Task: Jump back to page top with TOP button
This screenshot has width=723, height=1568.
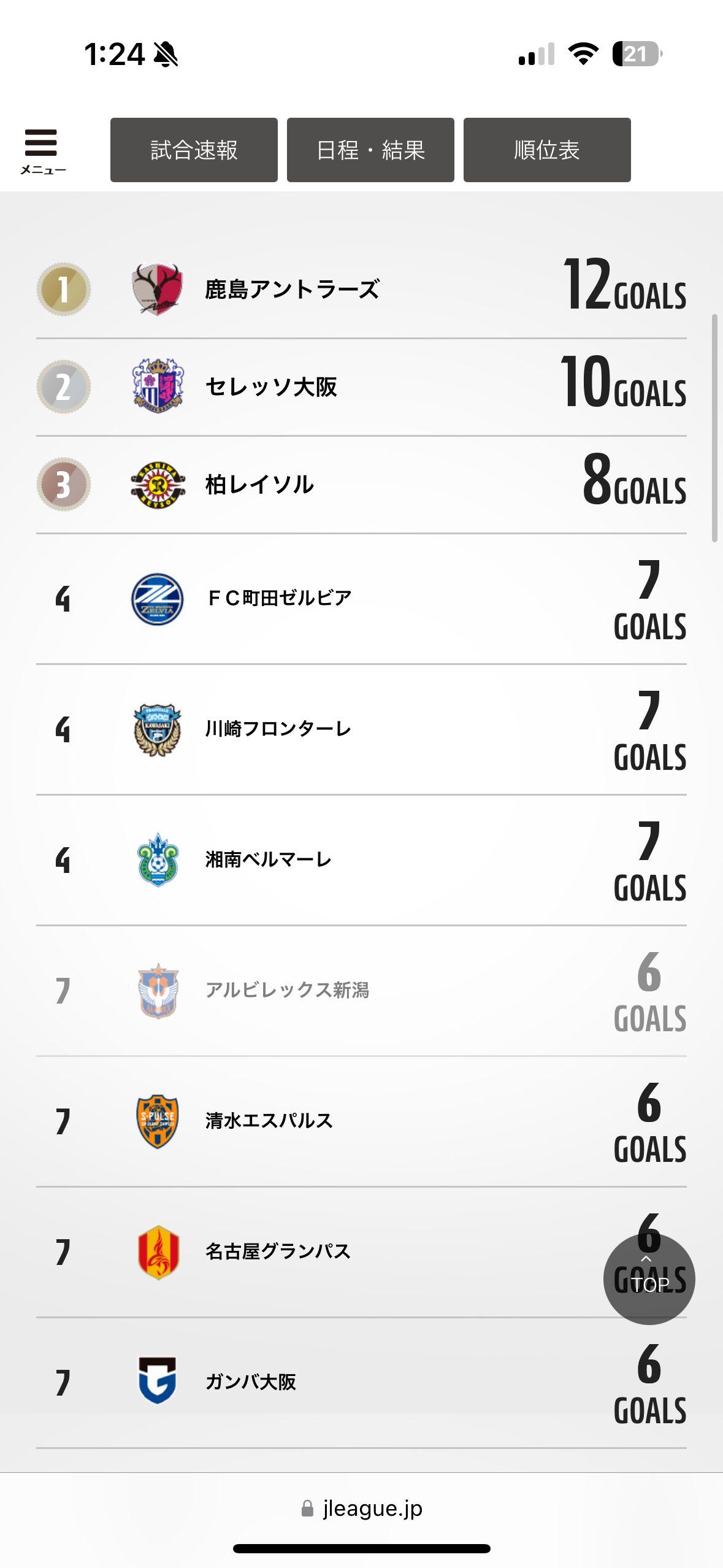Action: tap(649, 1278)
